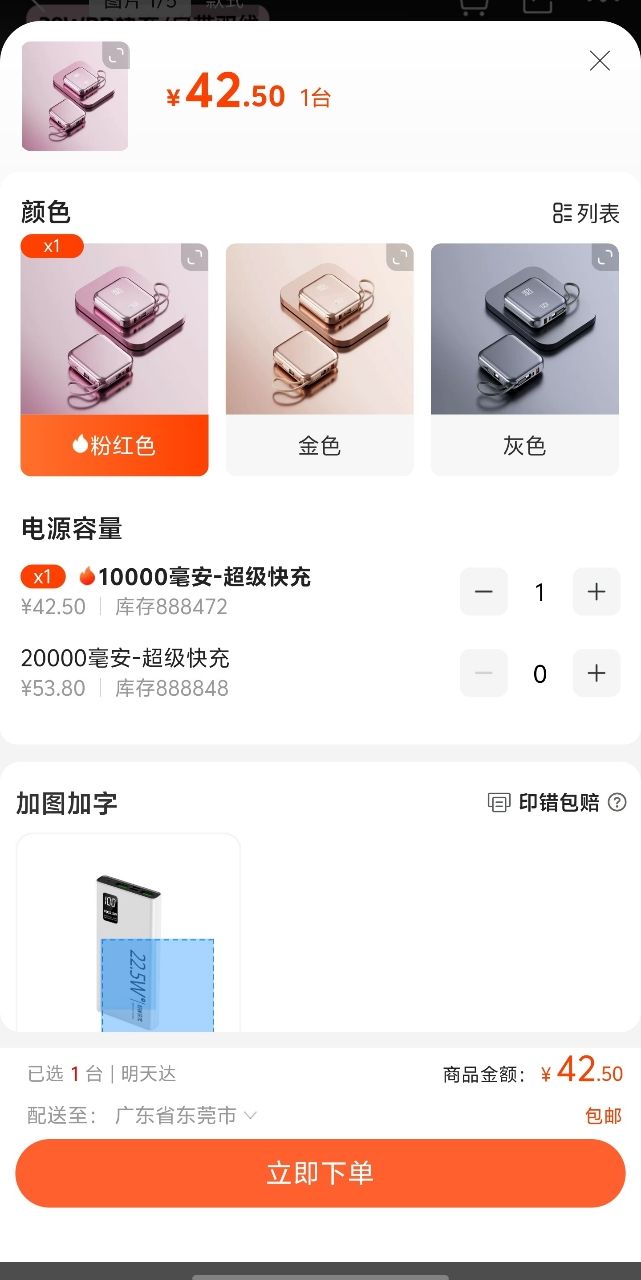Viewport: 641px width, 1280px height.
Task: Decrease quantity of 10000毫安-超级快充
Action: [484, 592]
